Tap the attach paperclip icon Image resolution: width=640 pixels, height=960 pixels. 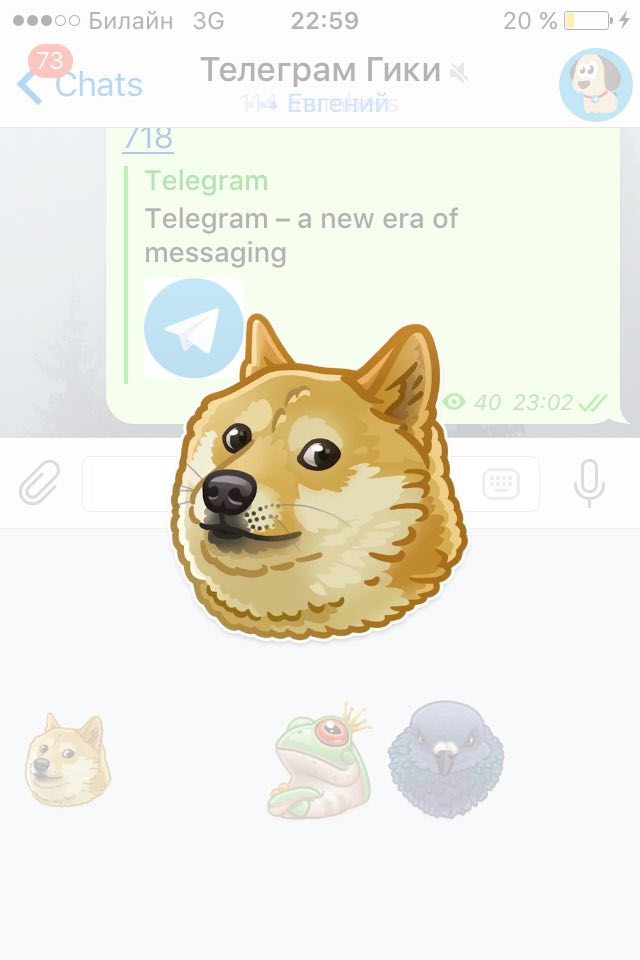click(x=40, y=485)
